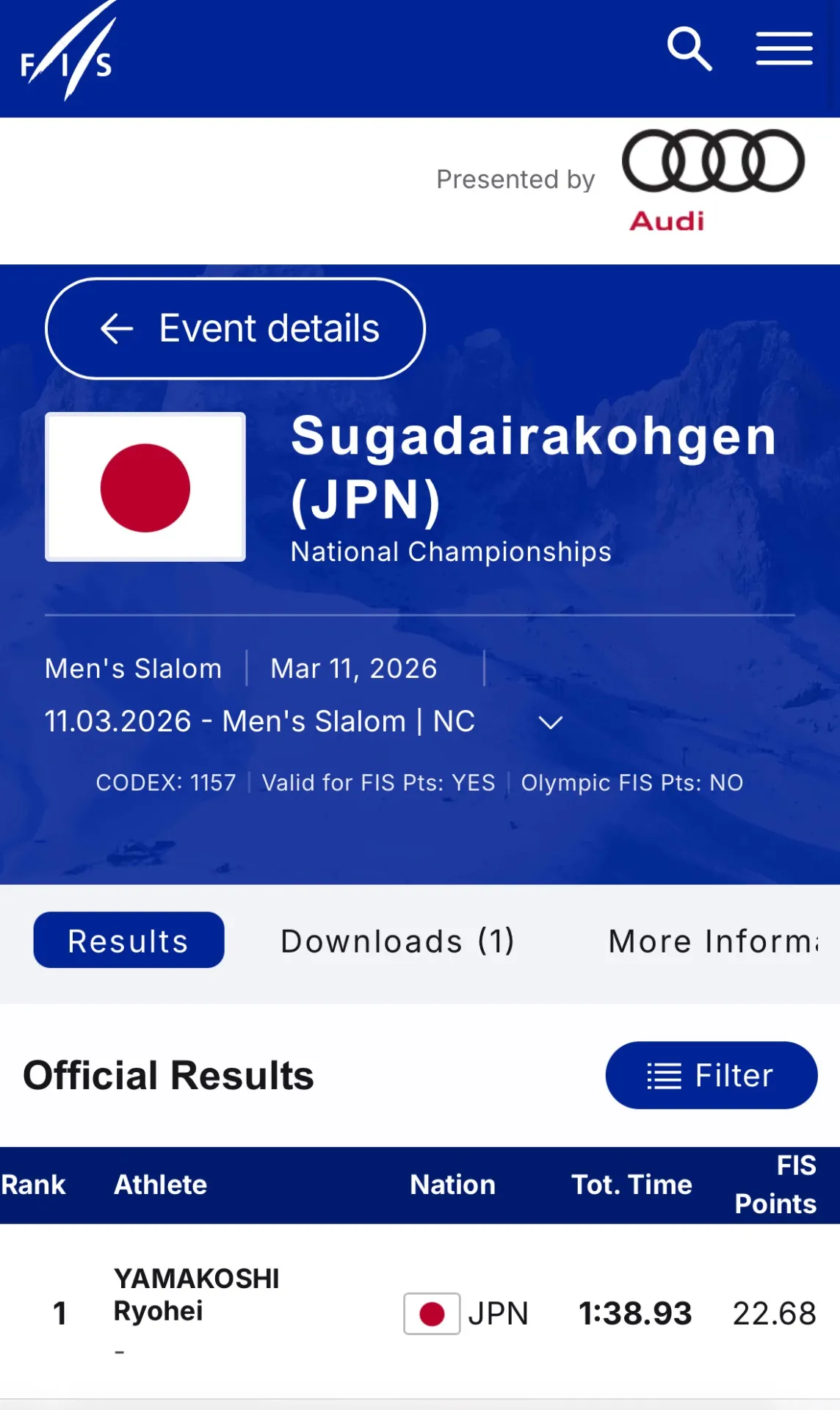840x1410 pixels.
Task: Switch to the More Information tab
Action: pos(714,941)
